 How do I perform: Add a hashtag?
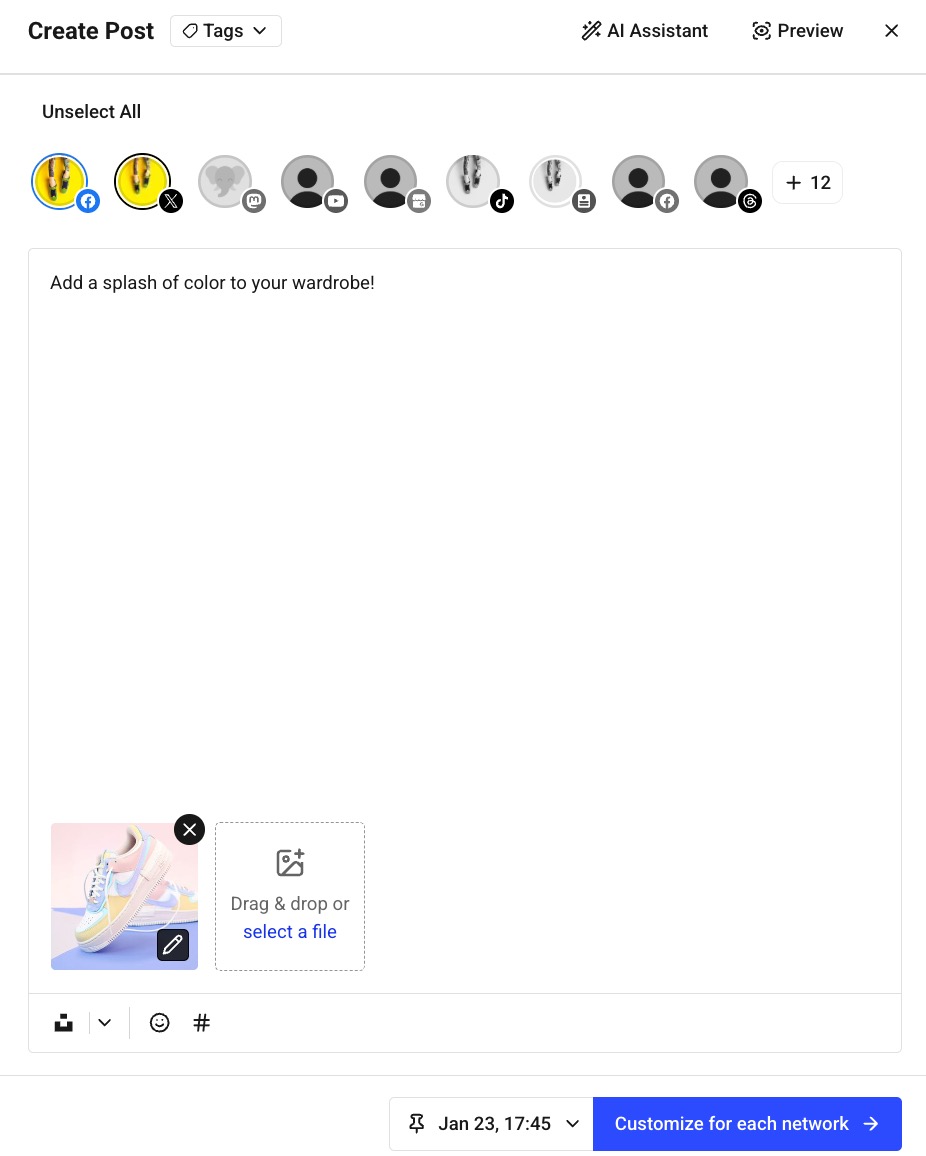202,1023
